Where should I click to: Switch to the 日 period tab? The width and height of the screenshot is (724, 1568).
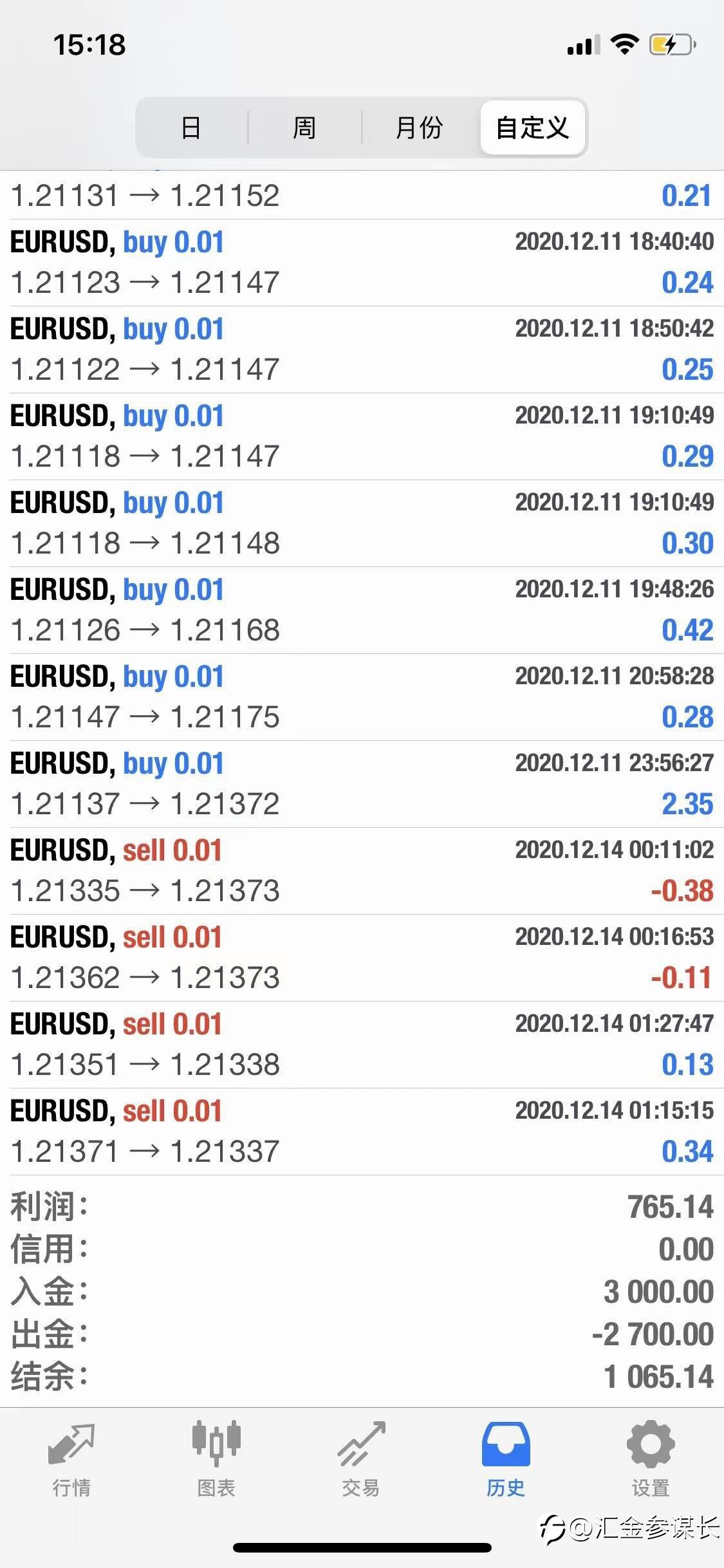pos(191,127)
